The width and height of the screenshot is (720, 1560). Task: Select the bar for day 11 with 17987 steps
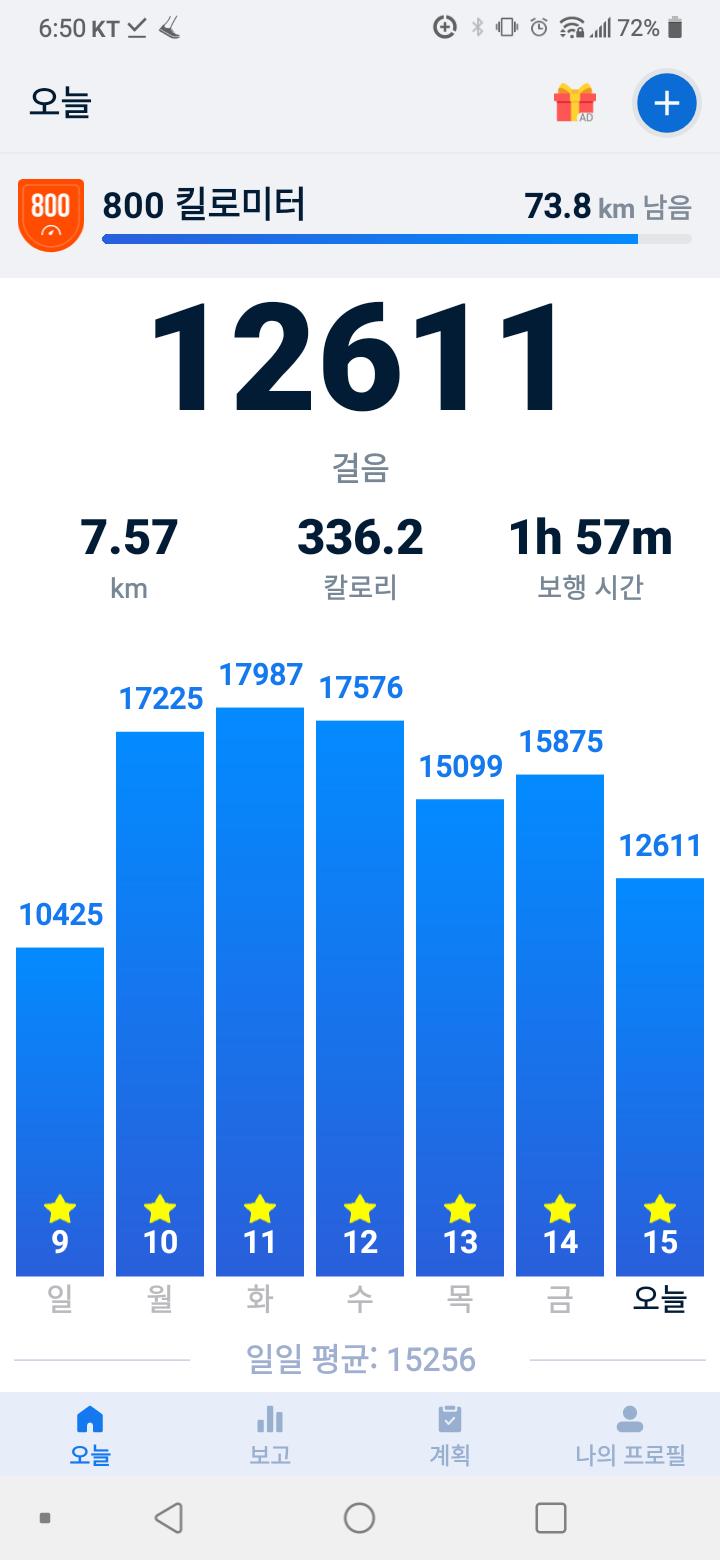260,990
